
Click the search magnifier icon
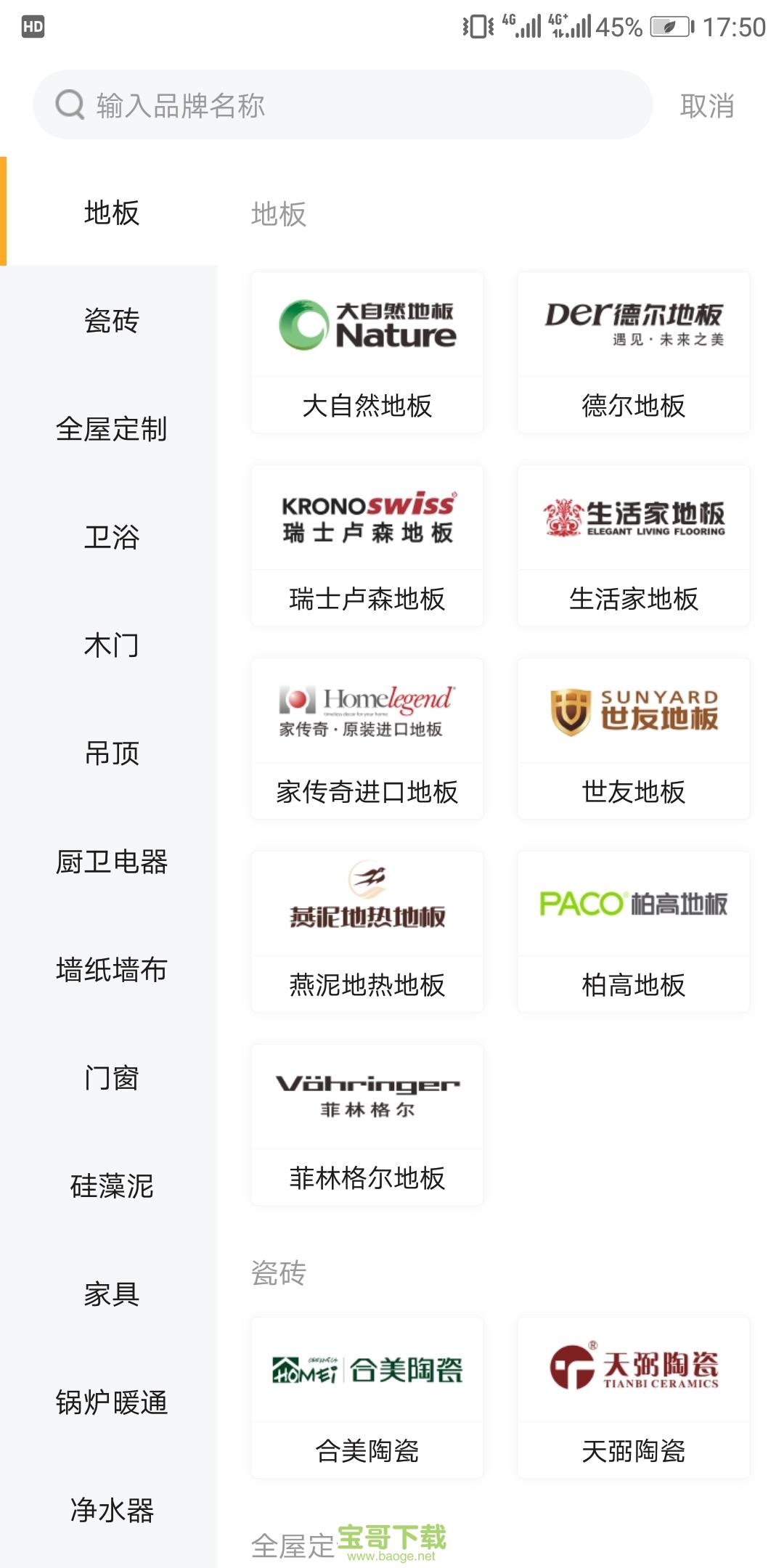(x=69, y=104)
